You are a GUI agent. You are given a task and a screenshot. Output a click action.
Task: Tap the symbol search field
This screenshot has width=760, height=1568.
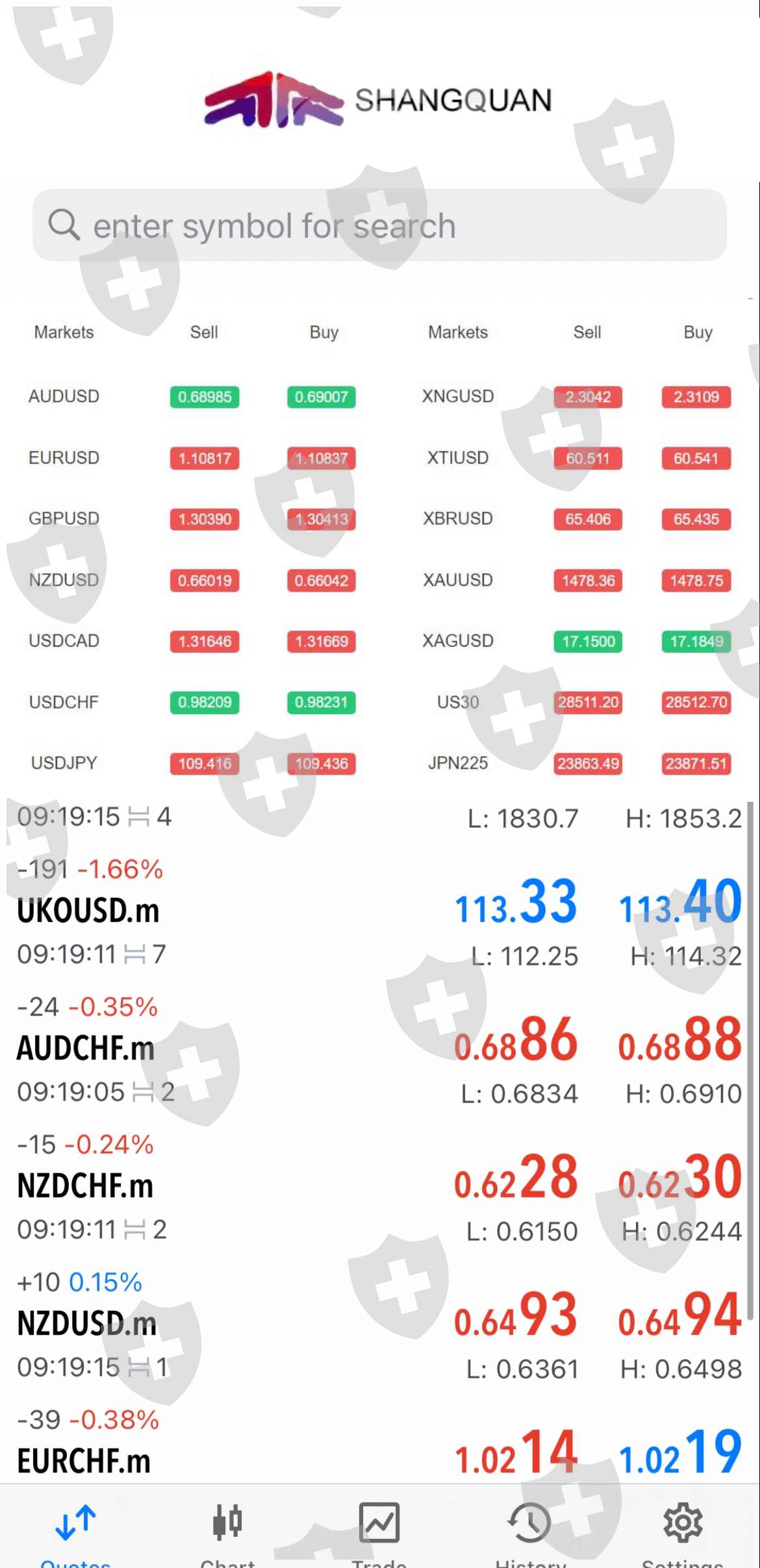point(379,226)
